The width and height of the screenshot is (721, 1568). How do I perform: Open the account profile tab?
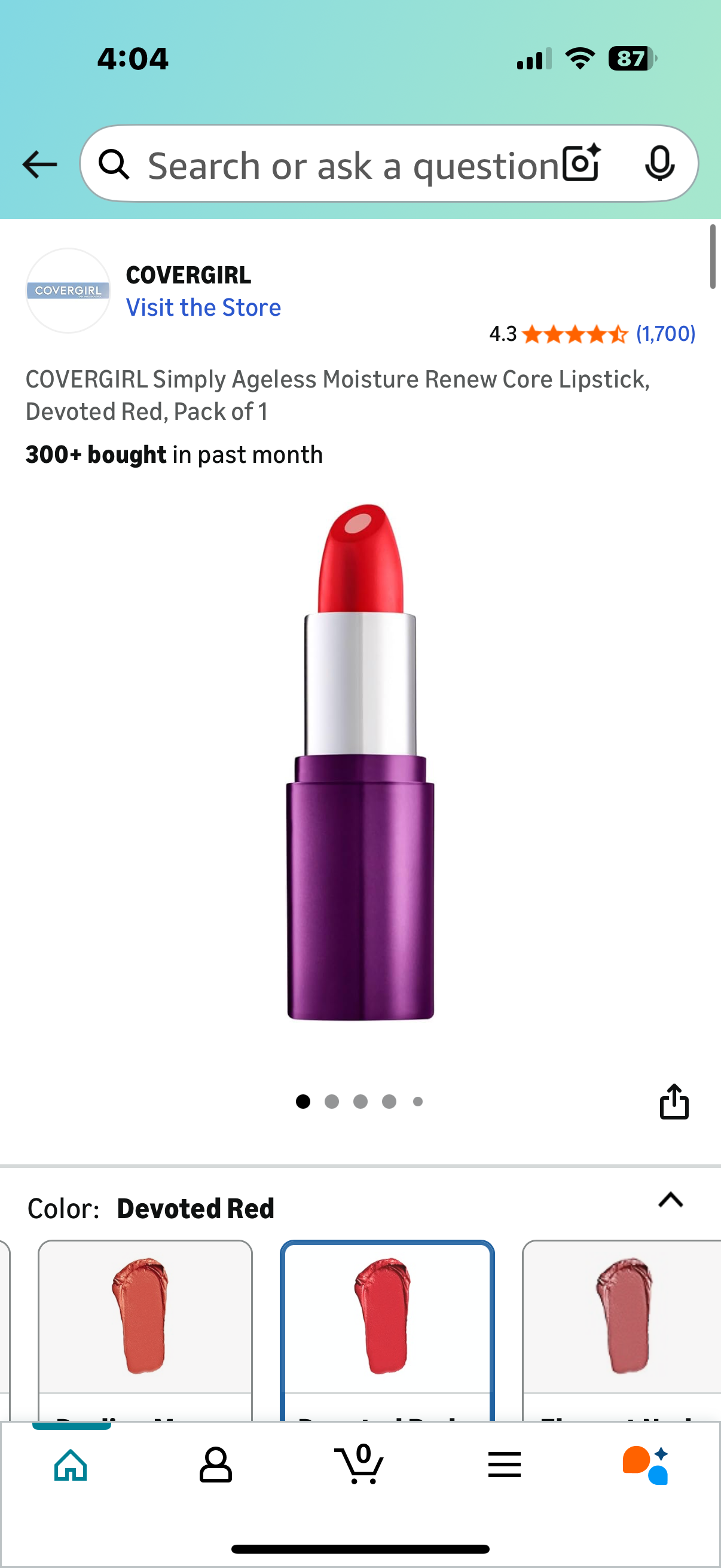coord(215,1465)
